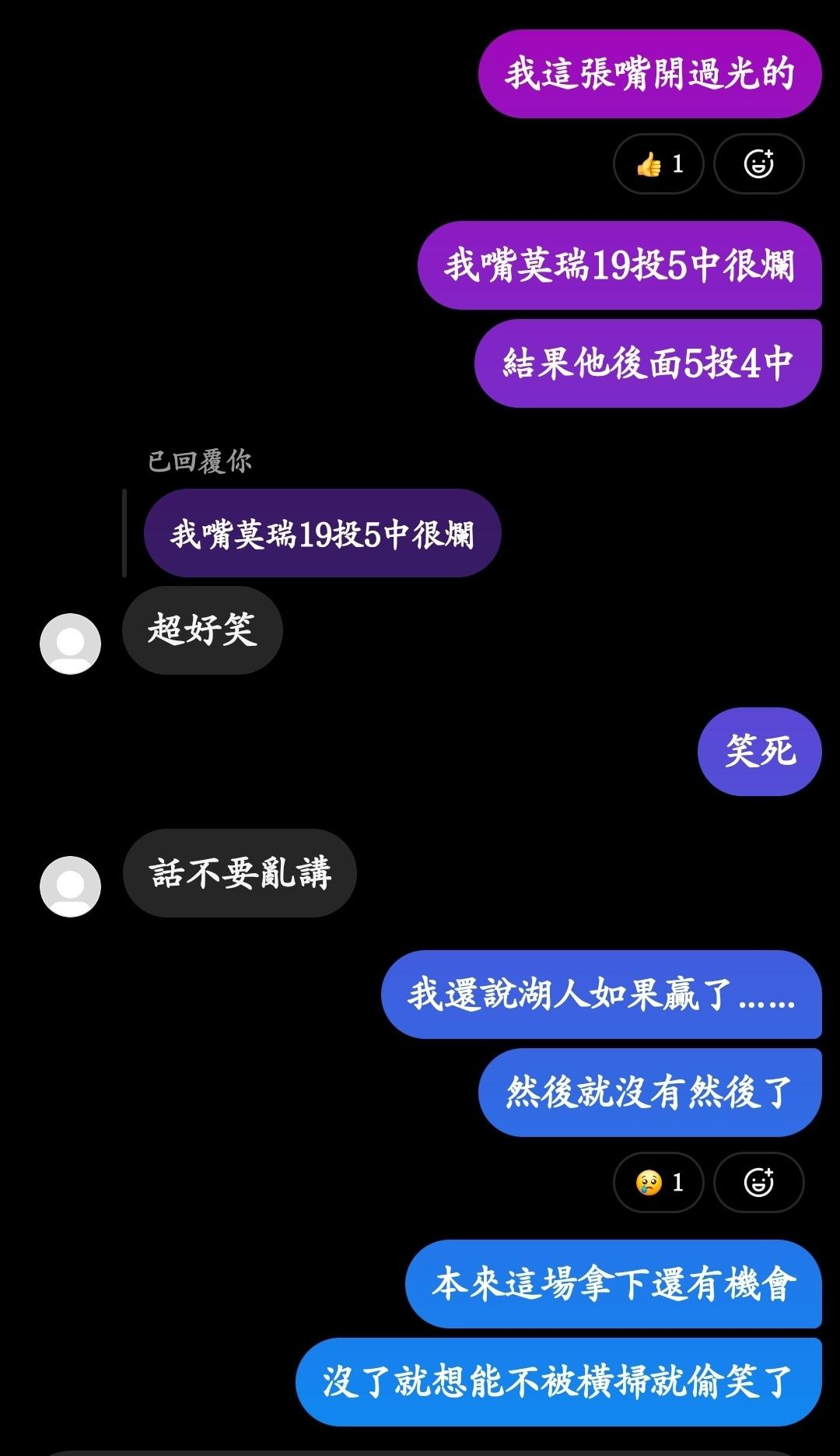Add a reaction to 然後就沒有然後了
840x1456 pixels.
click(x=758, y=1182)
